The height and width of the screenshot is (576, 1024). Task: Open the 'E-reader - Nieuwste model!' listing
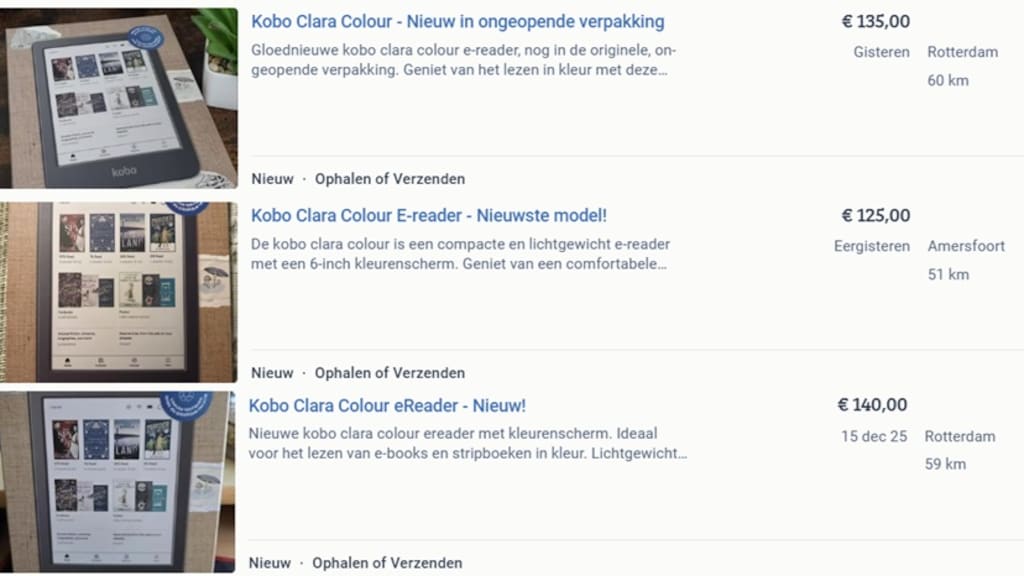coord(429,216)
